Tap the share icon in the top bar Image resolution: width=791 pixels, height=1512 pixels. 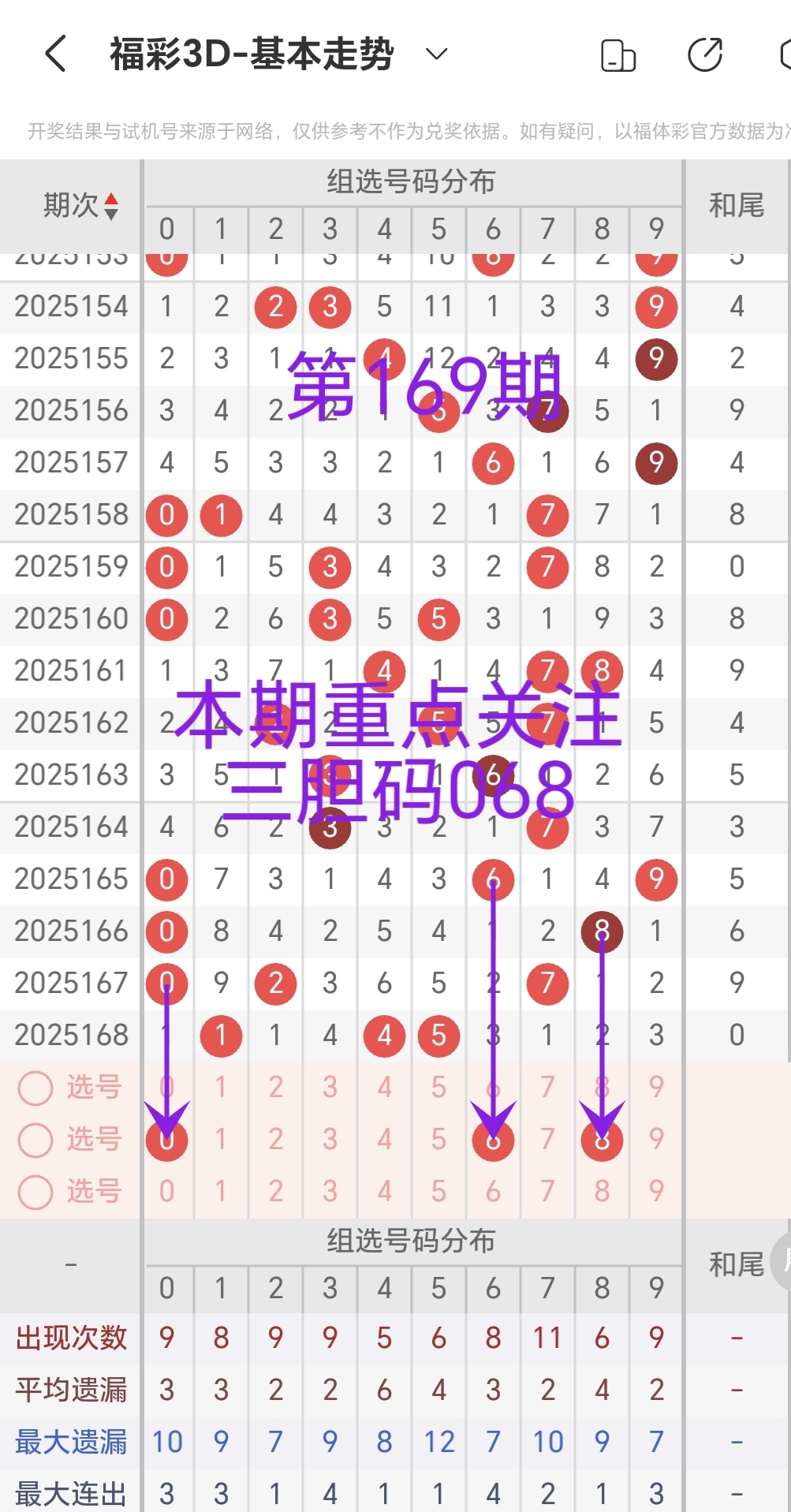point(704,54)
